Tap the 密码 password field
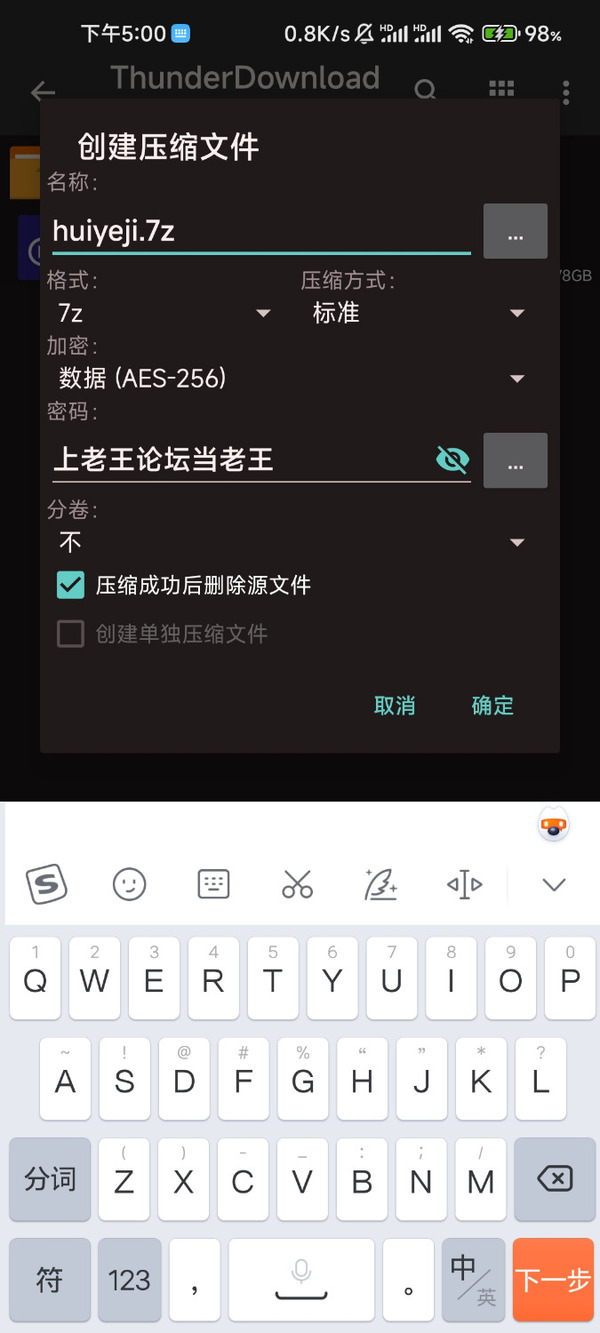Screen dimensions: 600x1333 click(x=240, y=459)
